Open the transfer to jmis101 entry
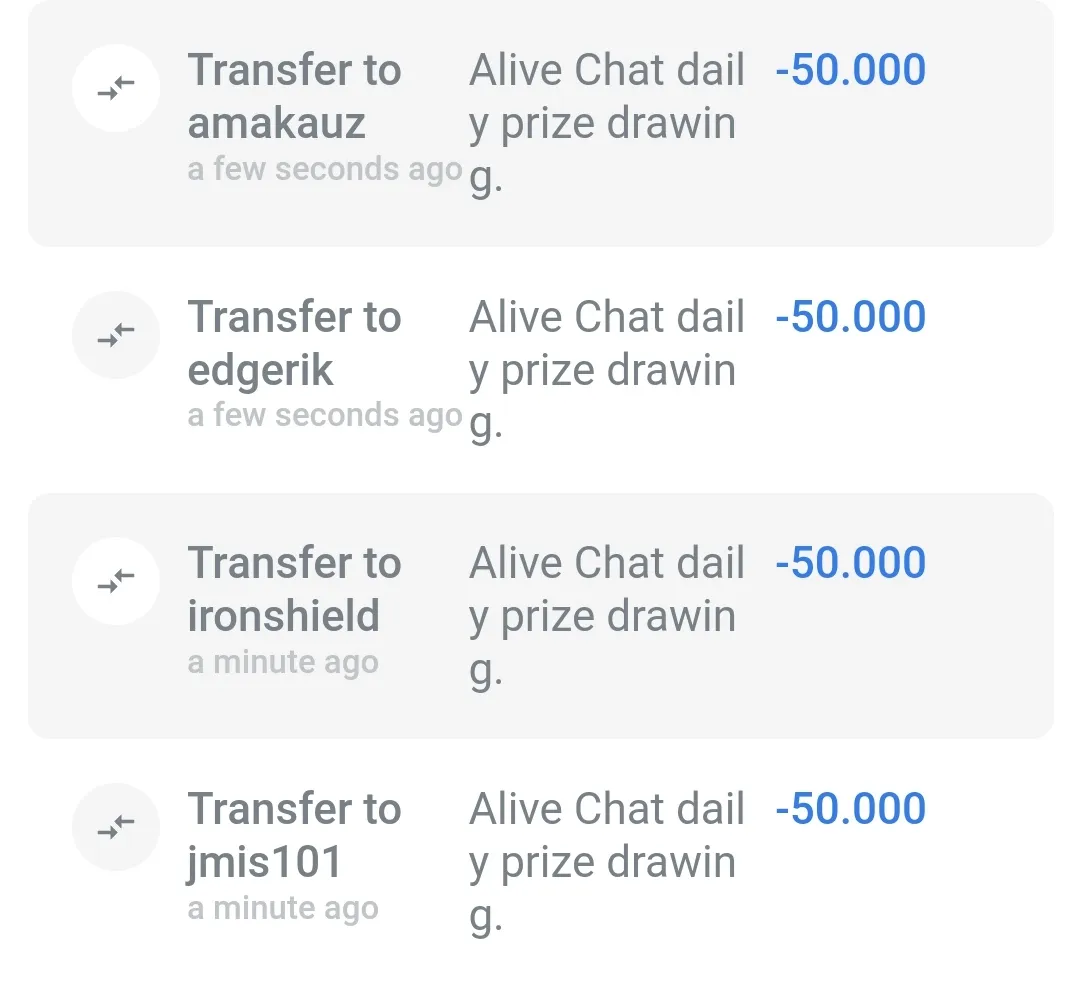The height and width of the screenshot is (985, 1080). [x=293, y=836]
